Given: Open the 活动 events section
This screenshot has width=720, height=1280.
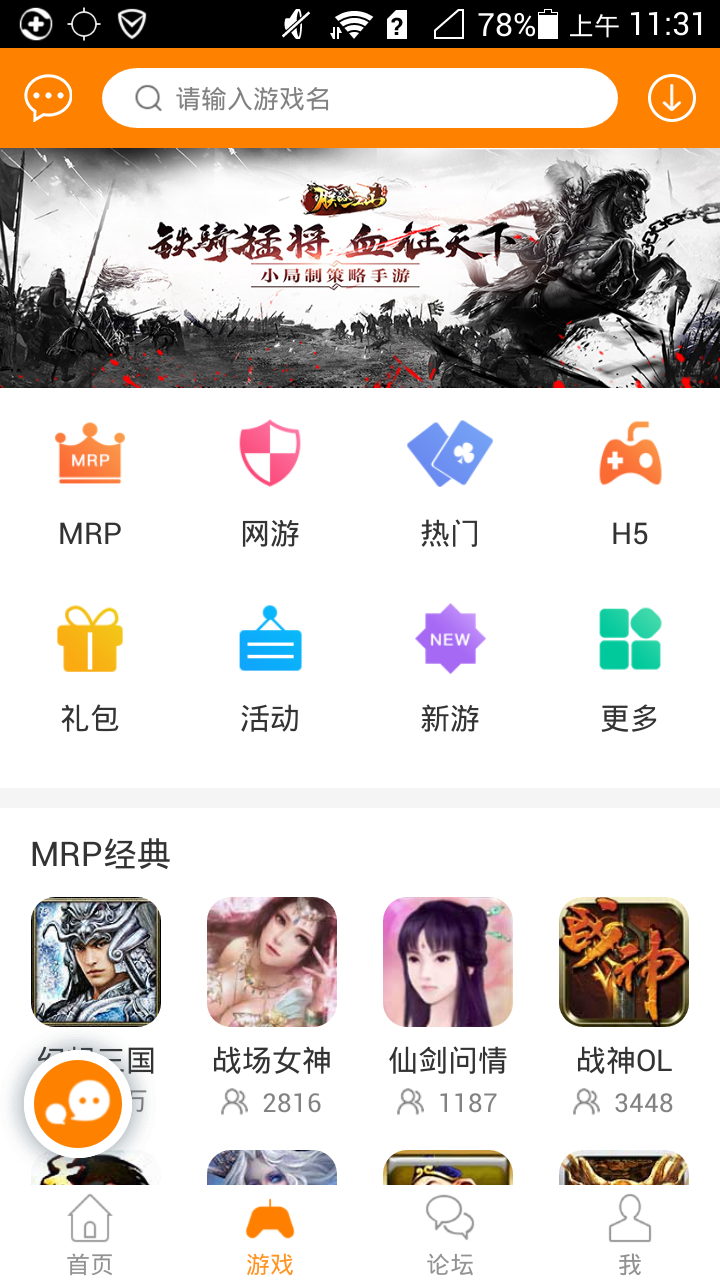Looking at the screenshot, I should [270, 665].
